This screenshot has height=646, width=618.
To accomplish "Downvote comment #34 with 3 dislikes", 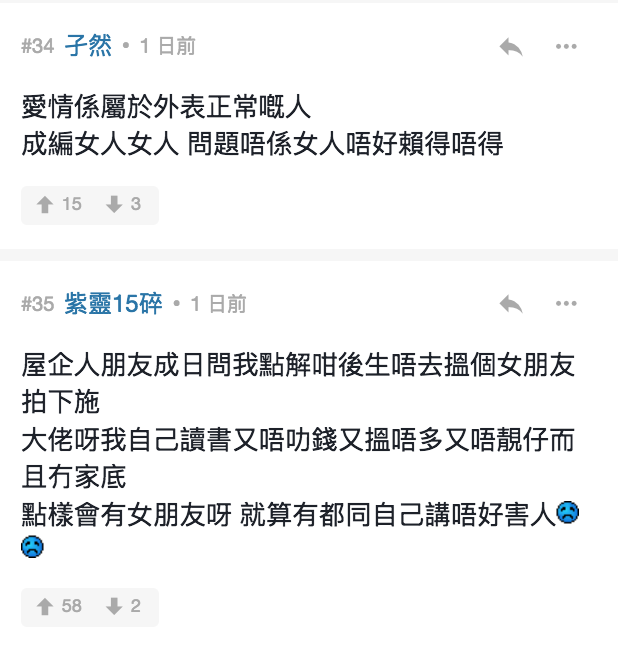I will coord(123,204).
